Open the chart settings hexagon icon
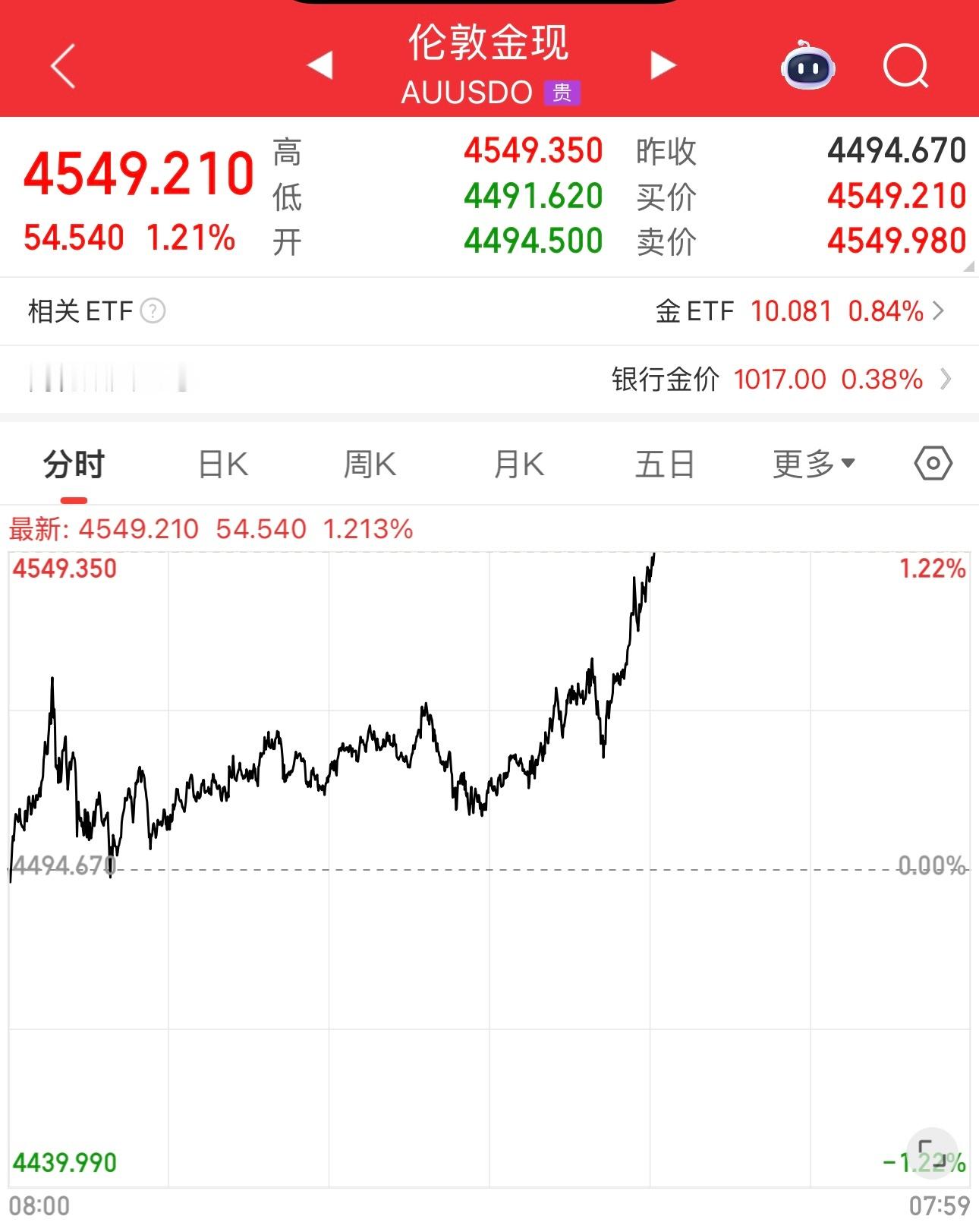 pyautogui.click(x=932, y=463)
